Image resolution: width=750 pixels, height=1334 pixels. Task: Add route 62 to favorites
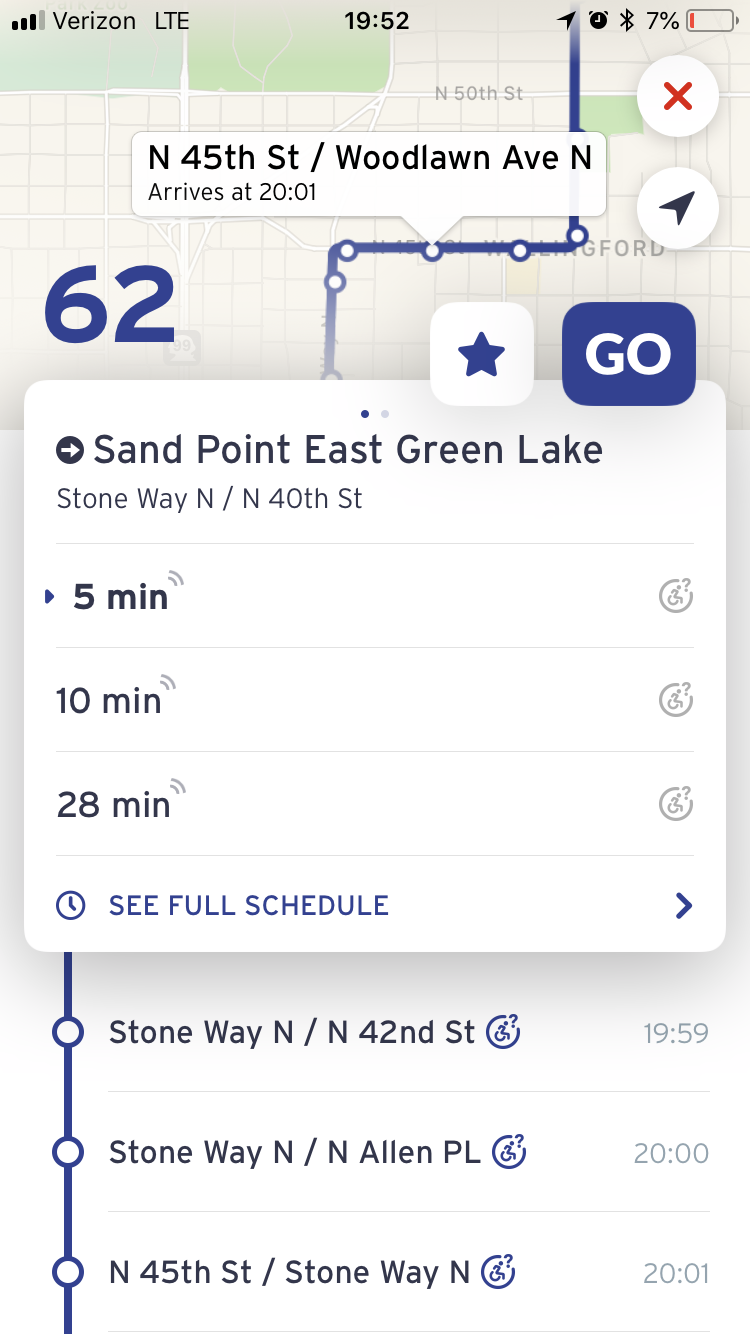point(481,355)
